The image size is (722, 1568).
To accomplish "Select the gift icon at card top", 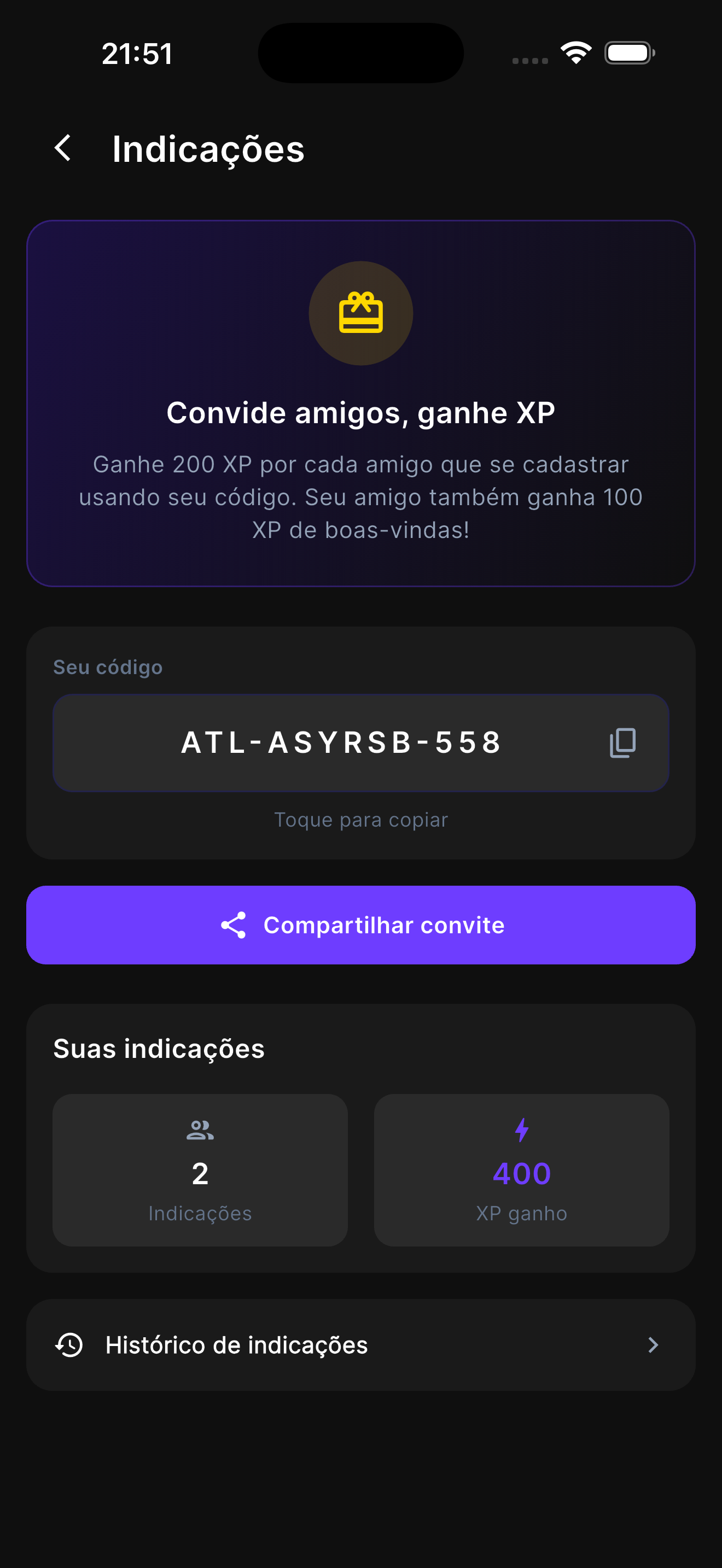I will [x=360, y=313].
